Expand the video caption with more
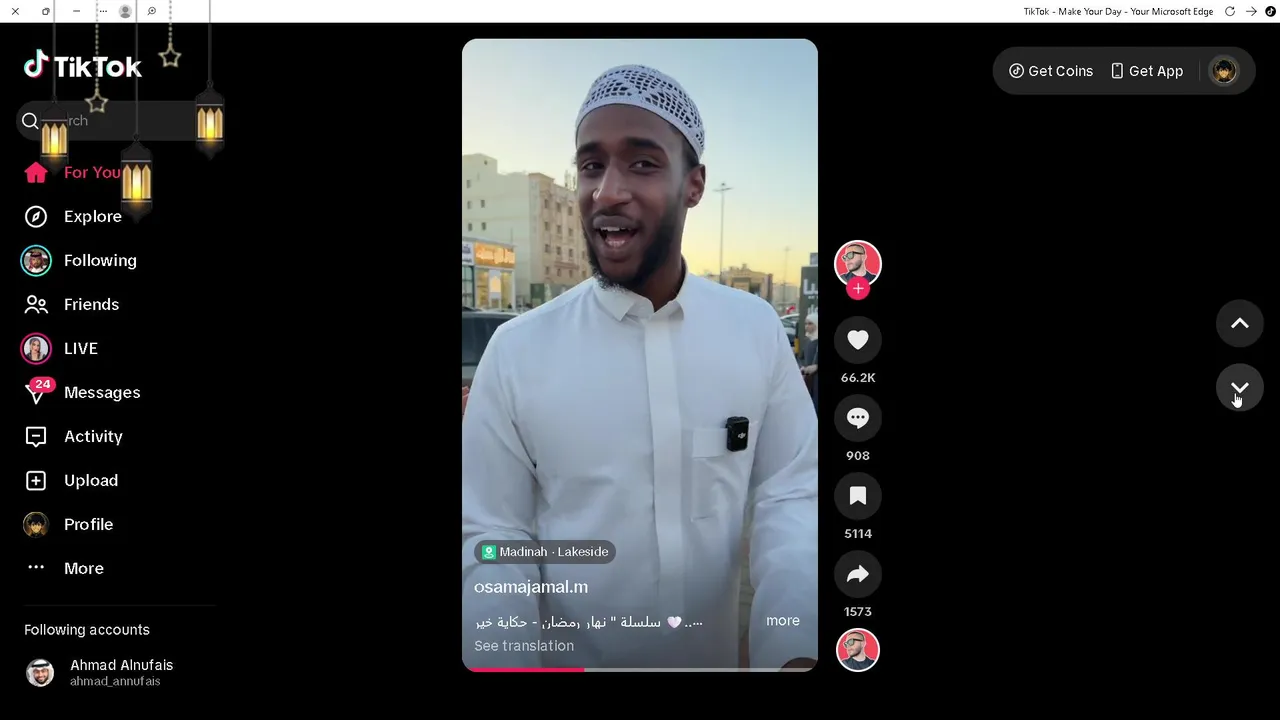 click(x=782, y=621)
